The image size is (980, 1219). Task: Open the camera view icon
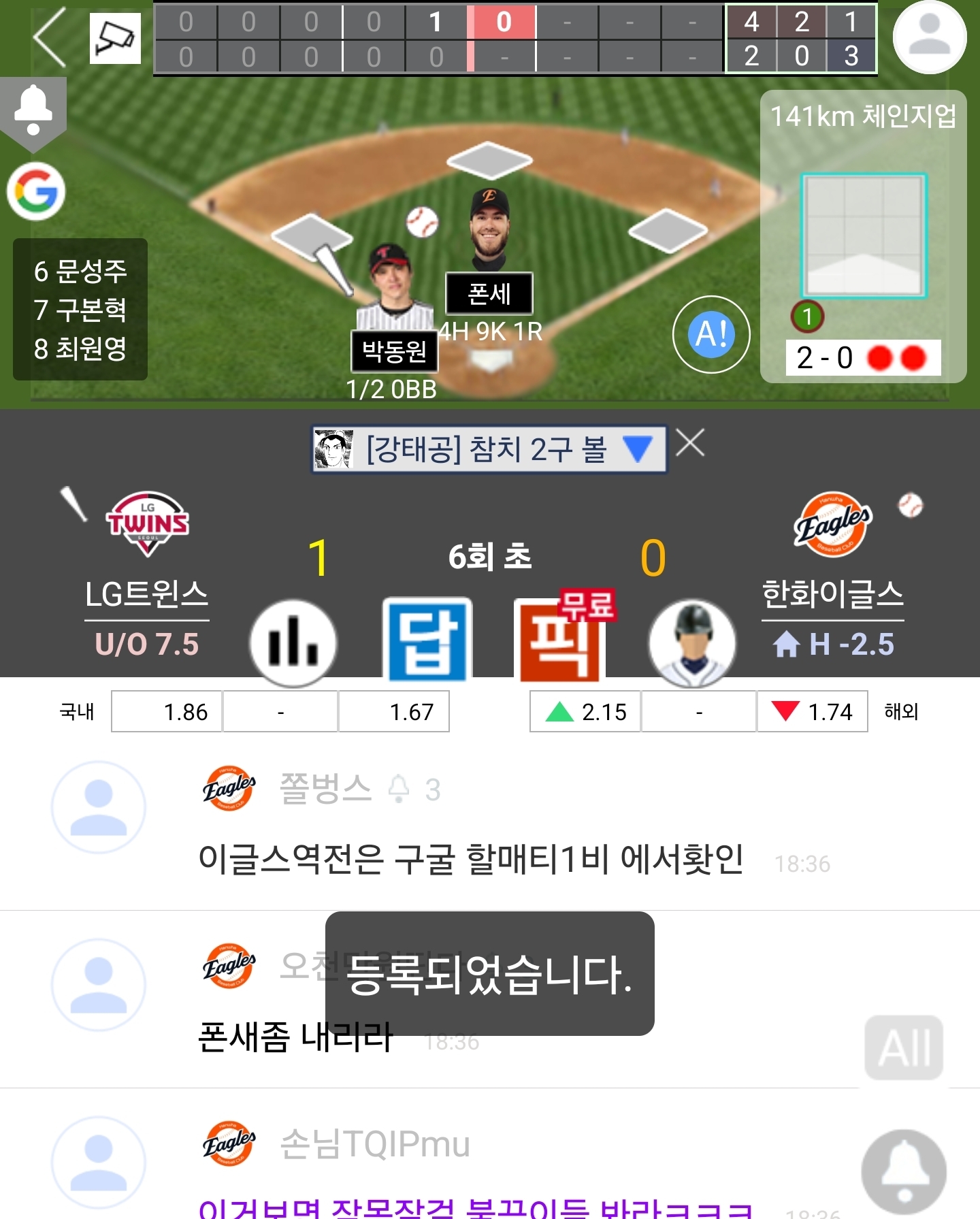(x=115, y=38)
